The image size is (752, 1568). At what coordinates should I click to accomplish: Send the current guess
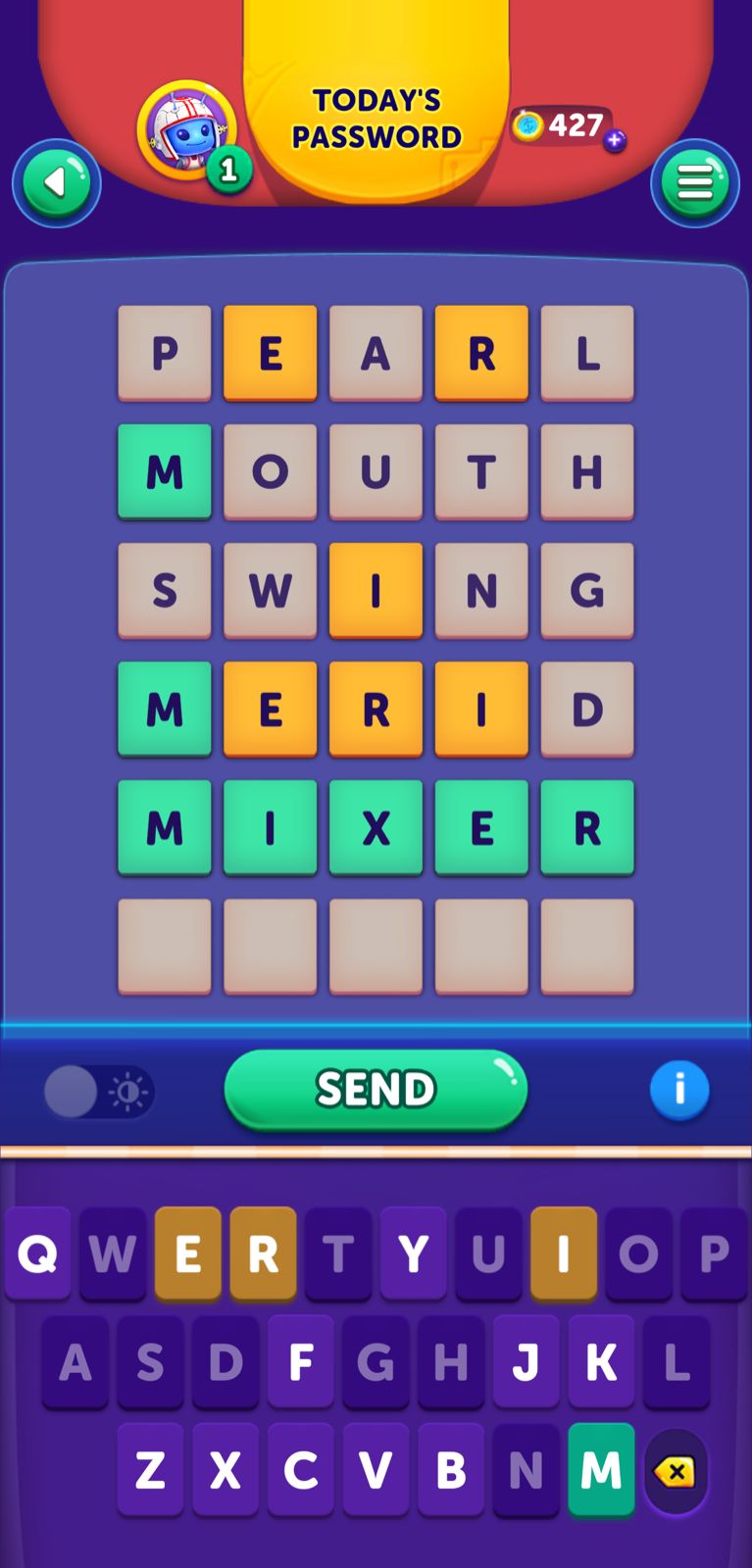click(x=376, y=1089)
